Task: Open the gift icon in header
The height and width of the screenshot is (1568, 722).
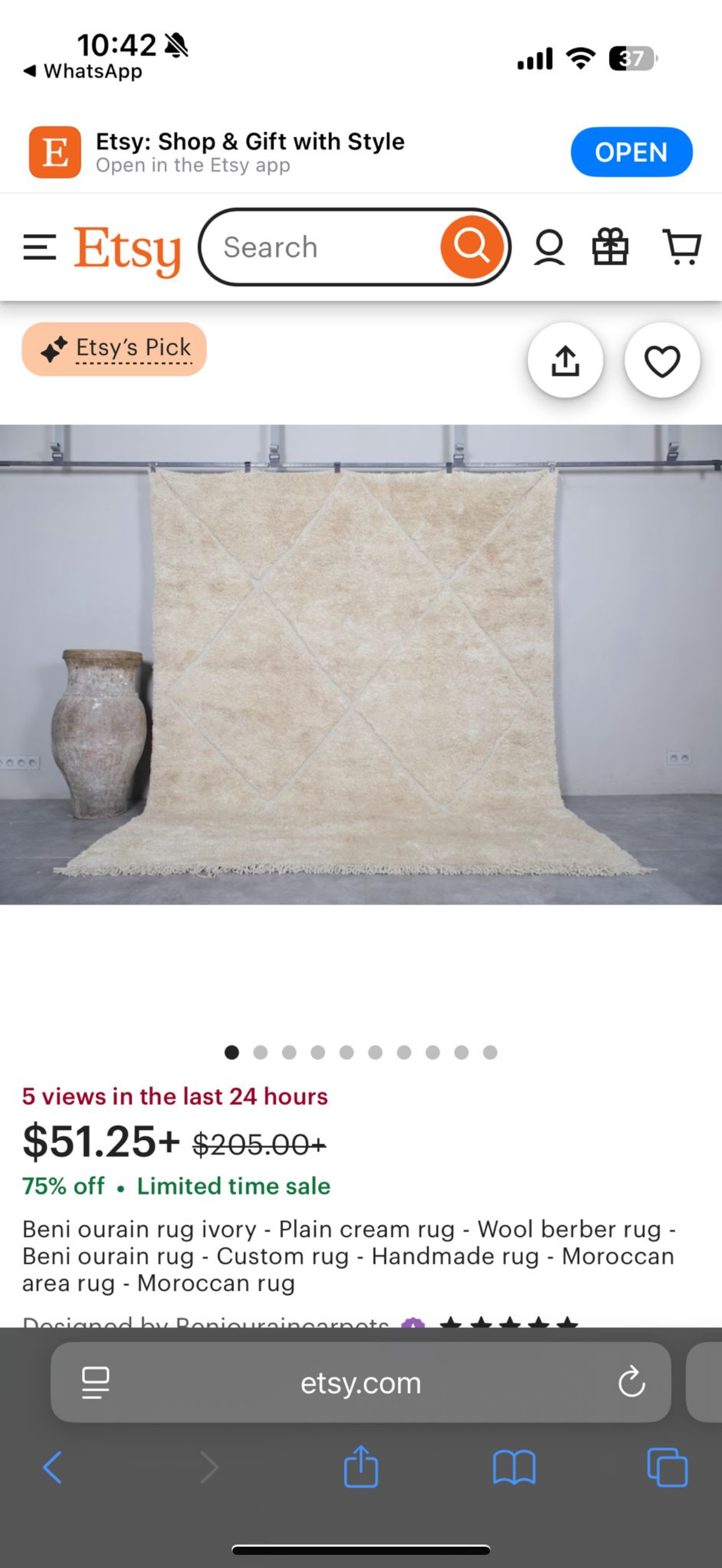Action: pyautogui.click(x=610, y=247)
